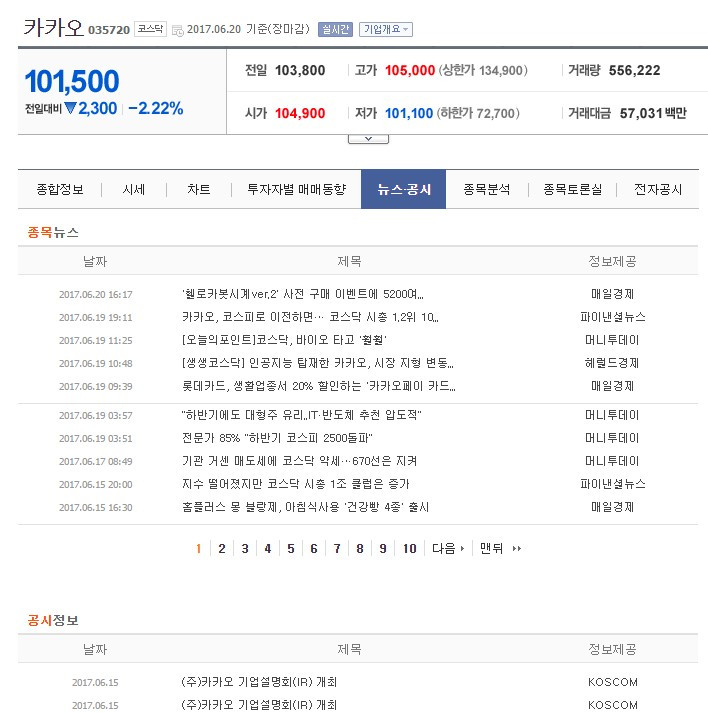Open the 전자공시 tab

[x=658, y=190]
